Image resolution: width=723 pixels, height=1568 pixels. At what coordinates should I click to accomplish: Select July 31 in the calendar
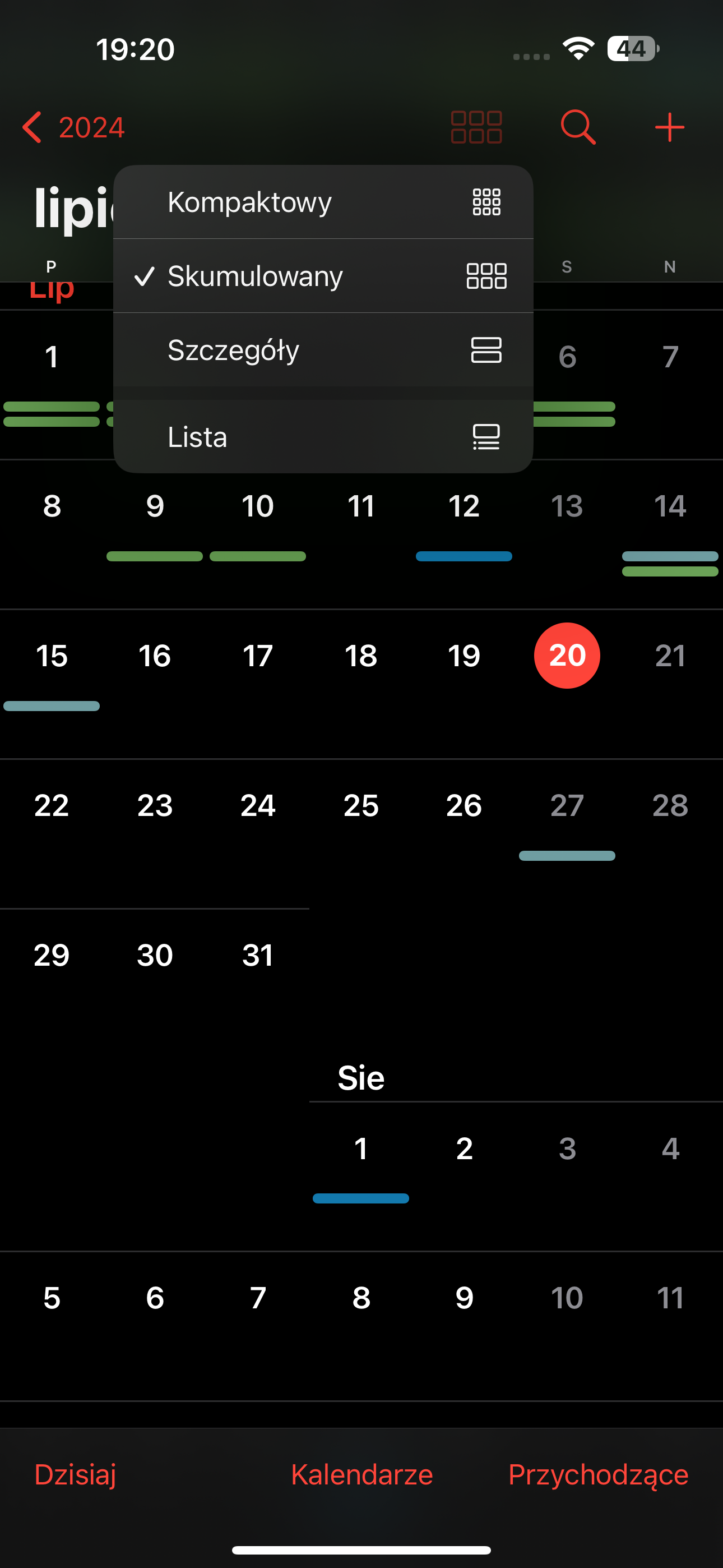click(258, 955)
